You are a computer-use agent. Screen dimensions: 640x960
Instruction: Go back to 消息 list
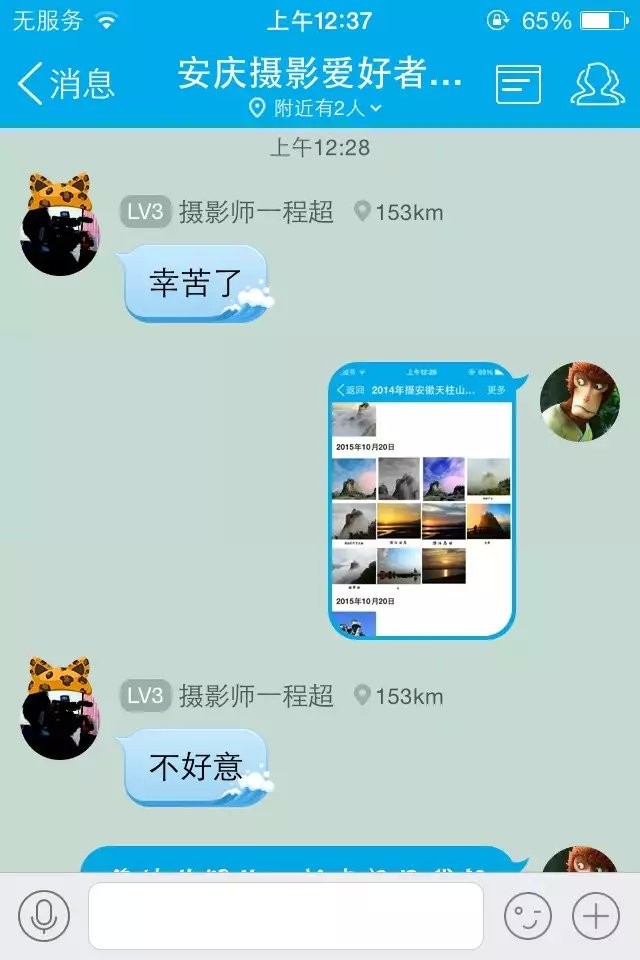[x=66, y=84]
